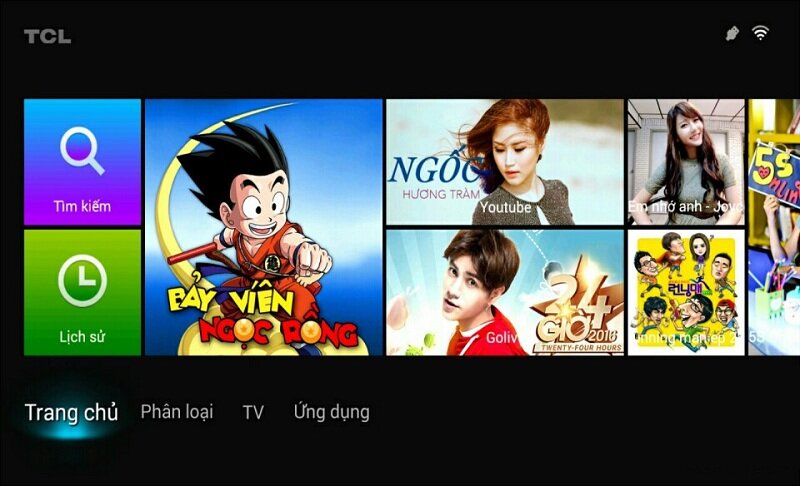Open Bảy Viên Ngọc Rồng cartoon tile
The width and height of the screenshot is (800, 486).
point(264,227)
